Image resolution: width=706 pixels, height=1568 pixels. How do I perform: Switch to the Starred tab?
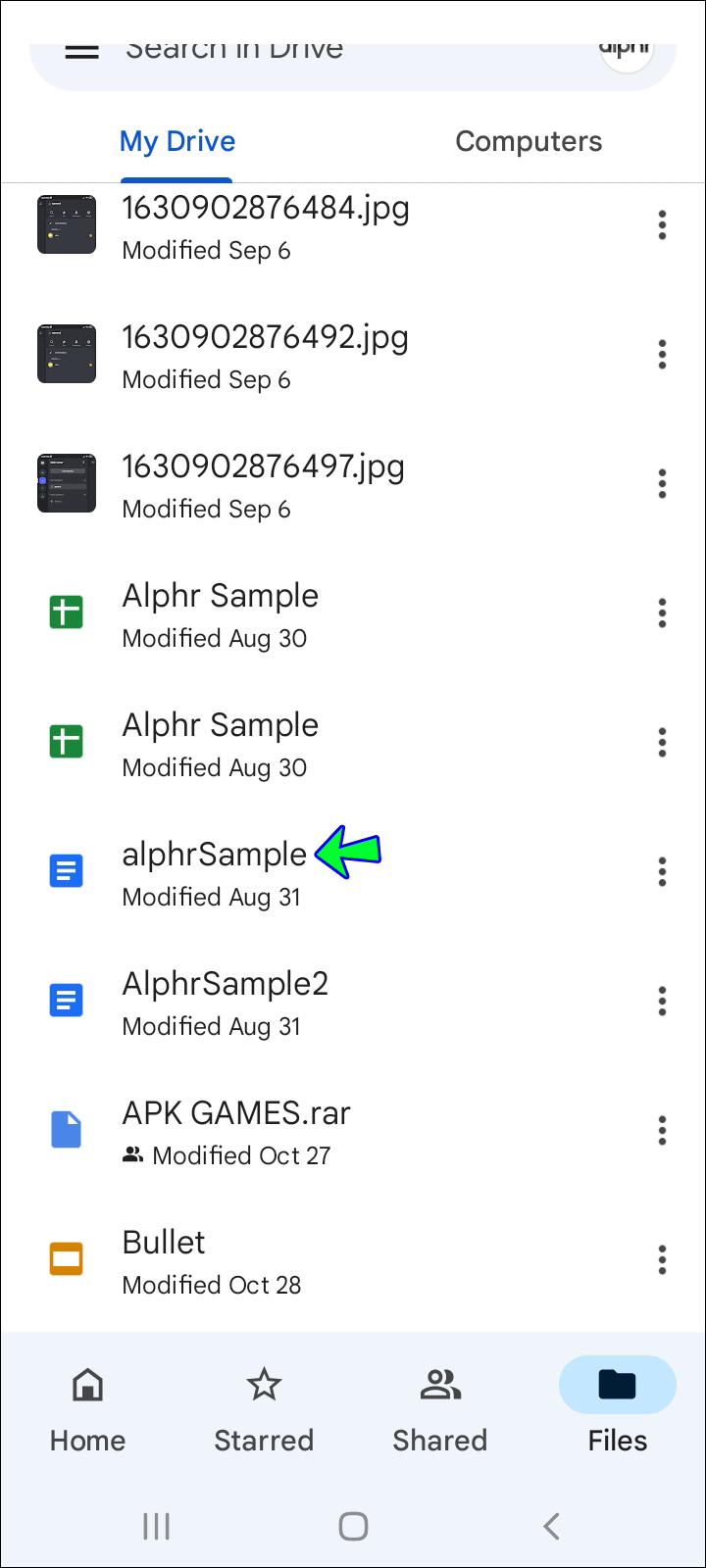click(x=264, y=1409)
